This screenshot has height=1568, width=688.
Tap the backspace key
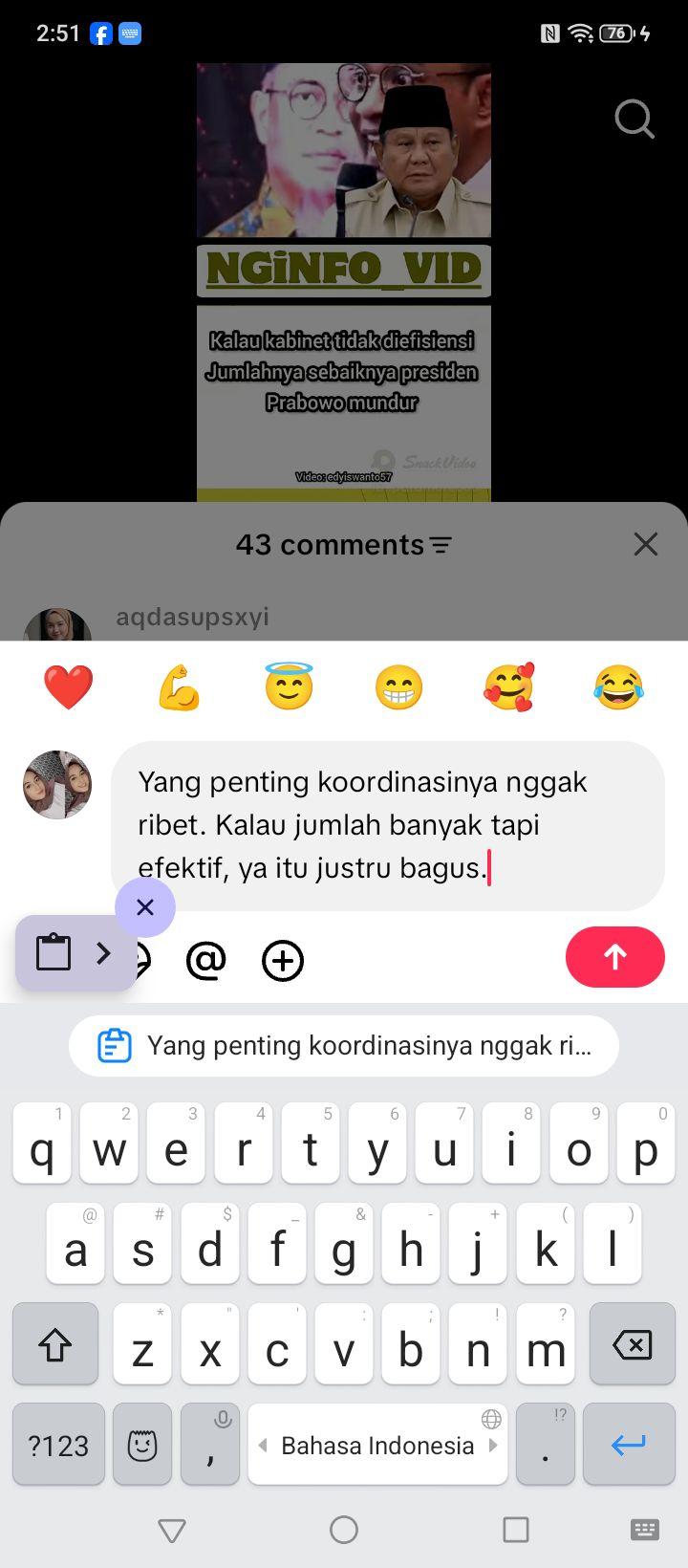[633, 1344]
